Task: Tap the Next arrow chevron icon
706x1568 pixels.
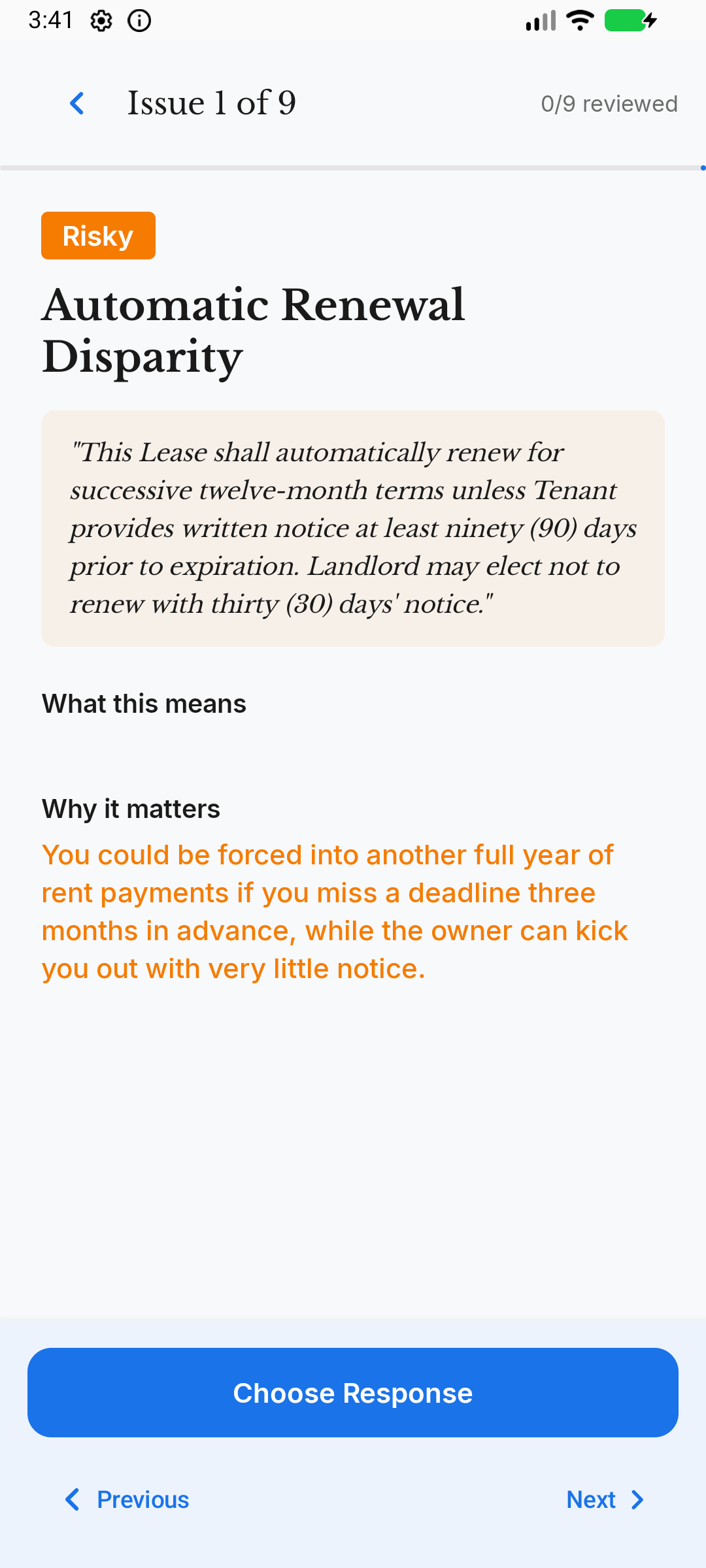Action: click(x=637, y=1499)
